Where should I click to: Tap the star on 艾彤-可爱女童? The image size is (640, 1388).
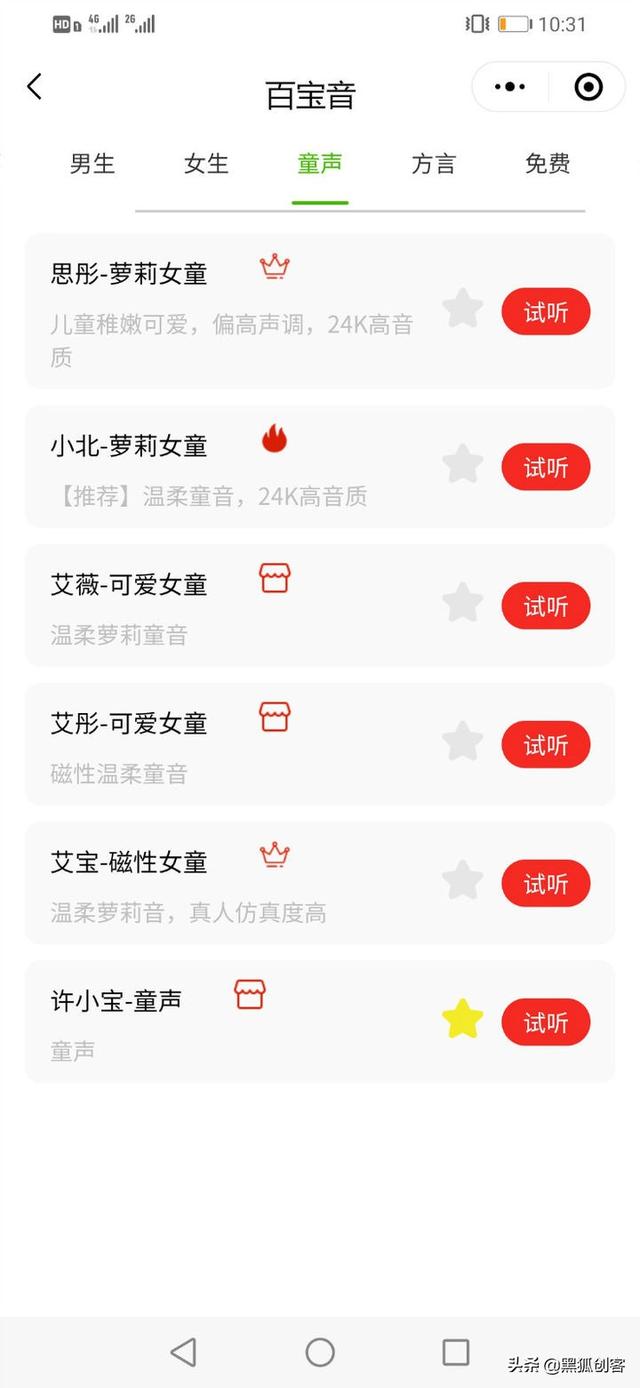[463, 742]
